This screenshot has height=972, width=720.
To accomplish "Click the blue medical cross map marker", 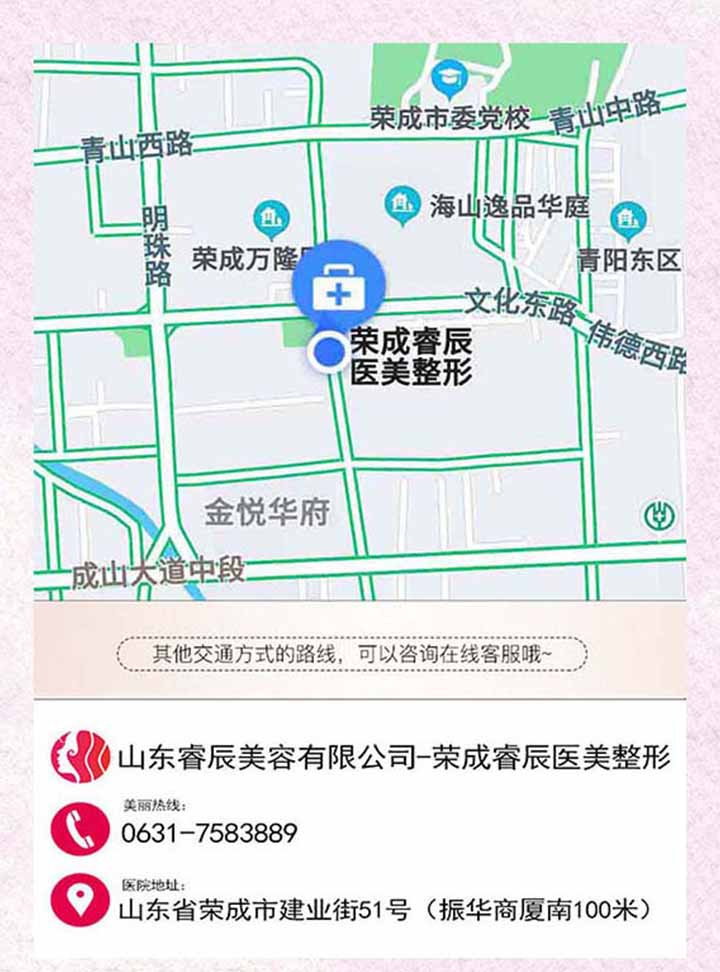I will (x=338, y=289).
